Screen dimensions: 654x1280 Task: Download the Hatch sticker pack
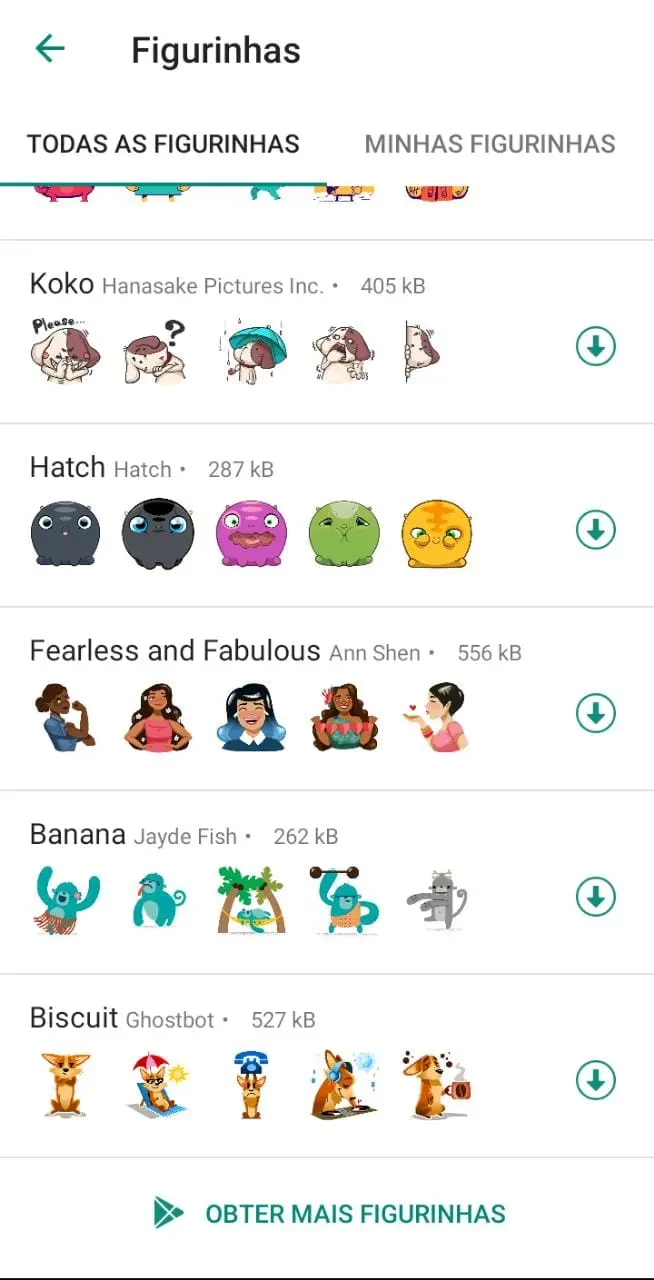[x=595, y=530]
